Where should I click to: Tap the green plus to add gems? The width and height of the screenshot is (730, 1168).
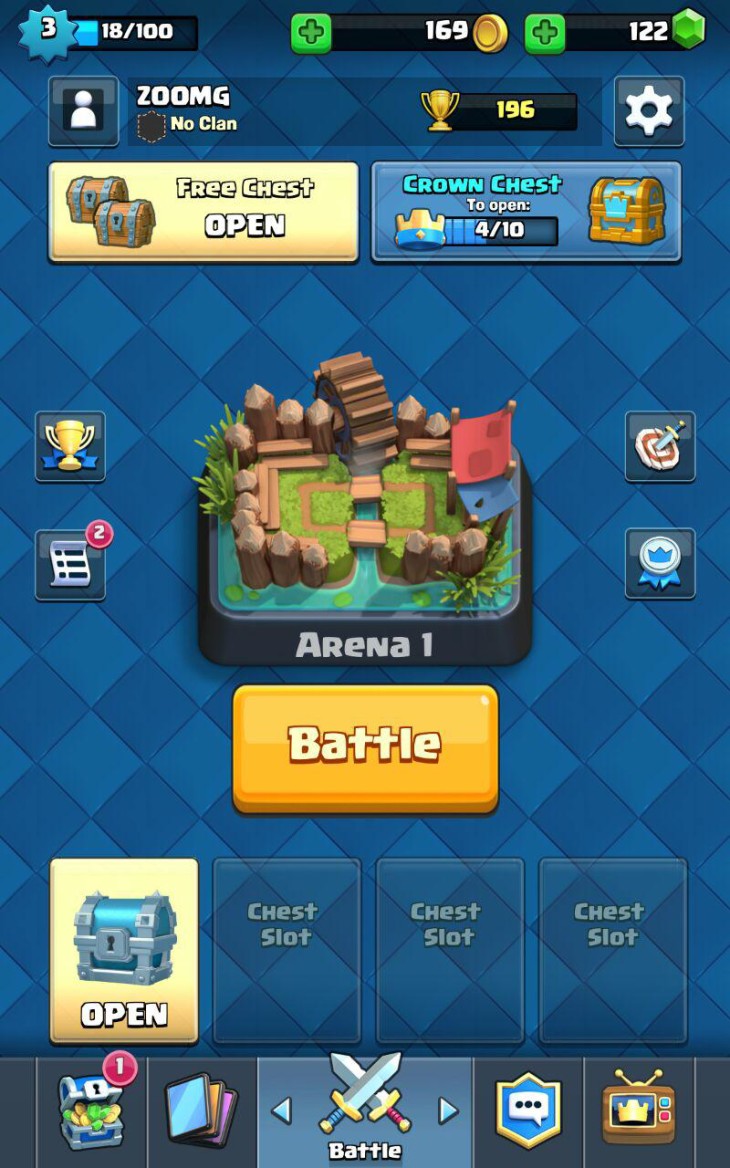click(545, 34)
